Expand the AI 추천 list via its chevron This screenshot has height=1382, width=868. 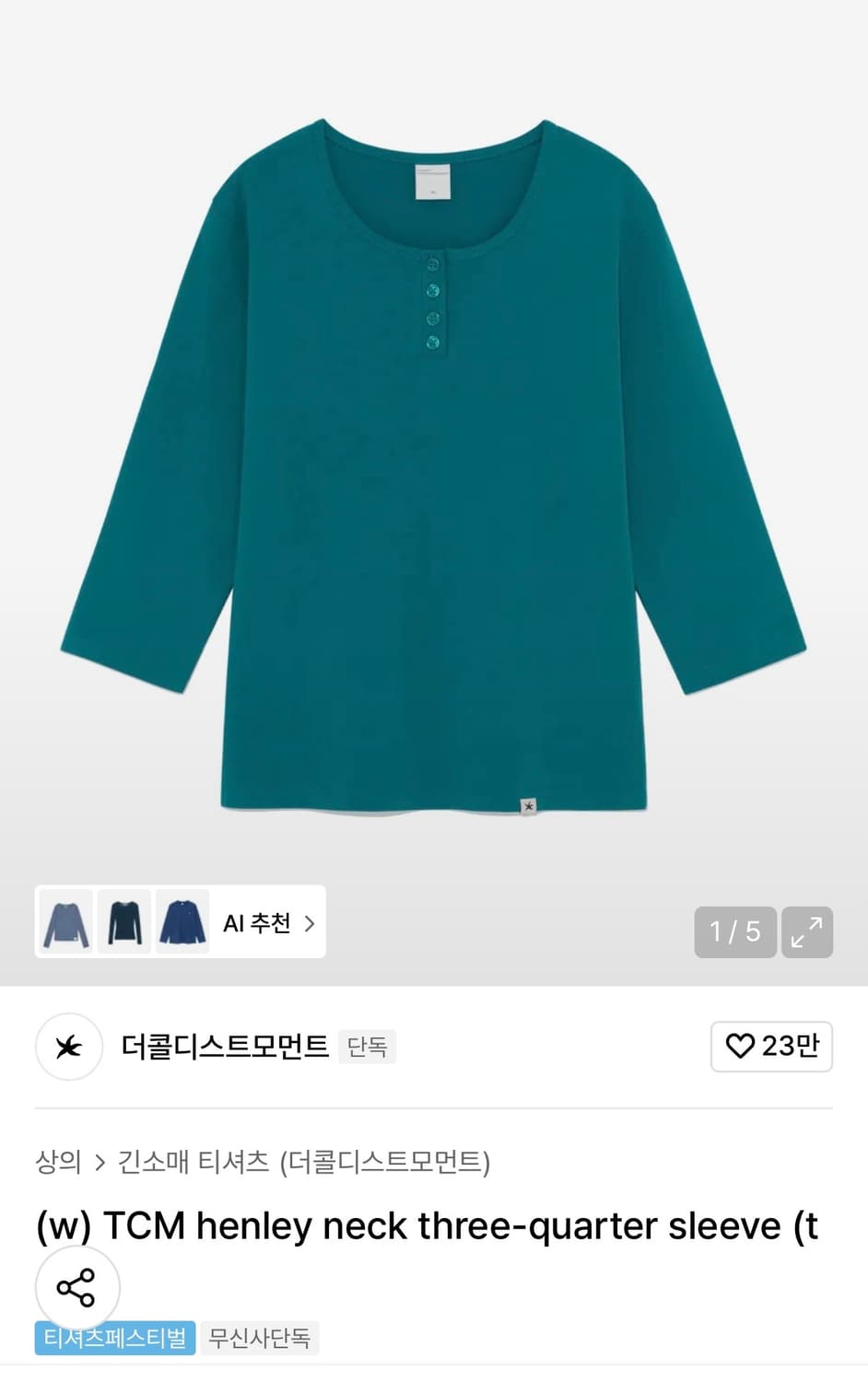[311, 922]
